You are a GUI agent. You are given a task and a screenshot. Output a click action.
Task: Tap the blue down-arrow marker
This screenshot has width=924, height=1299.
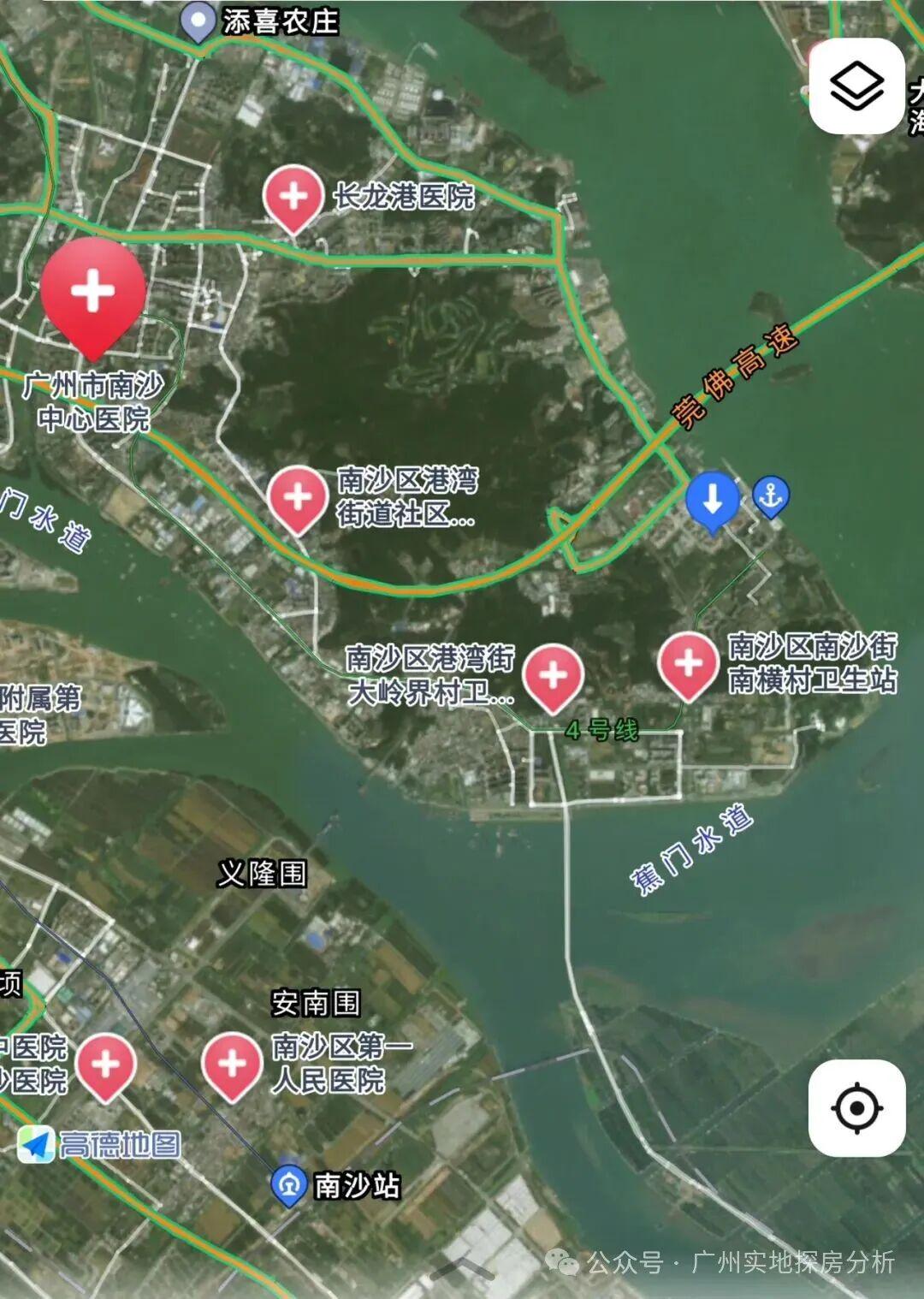[712, 500]
